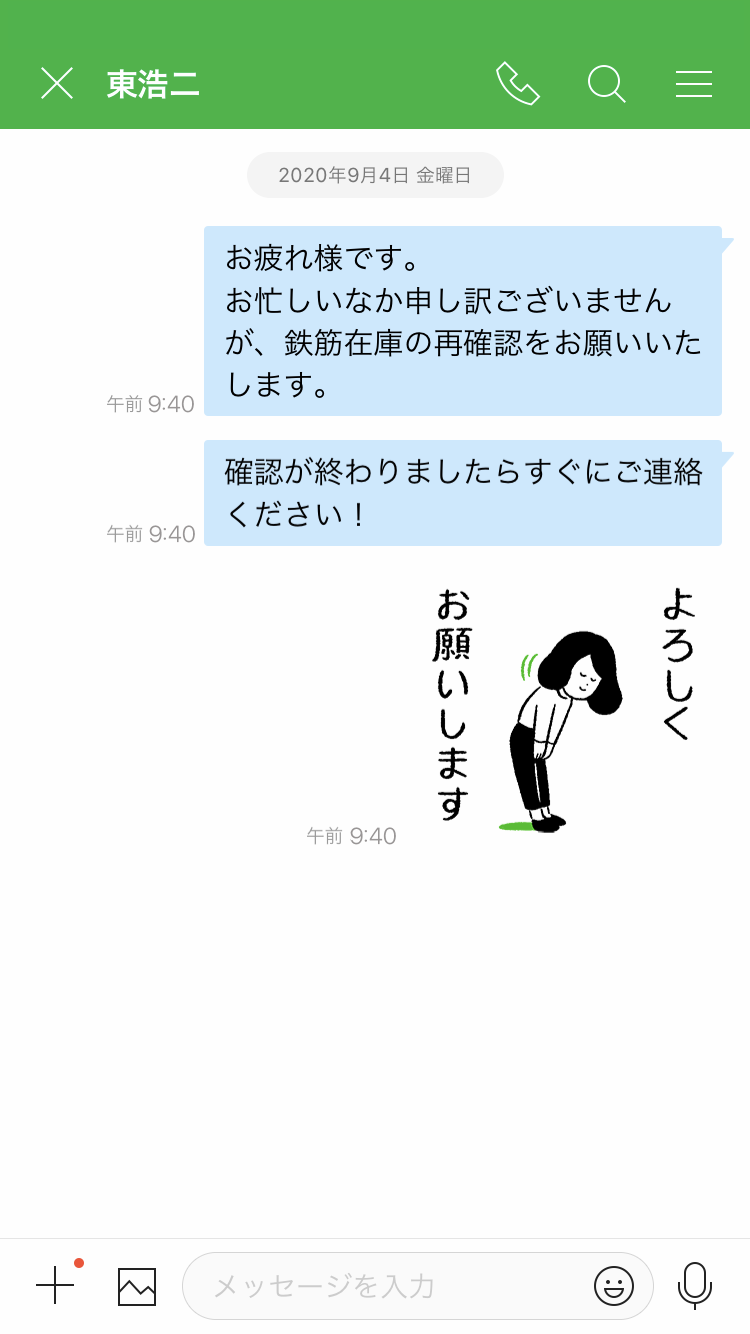This screenshot has width=750, height=1334.
Task: Search within this conversation
Action: (x=606, y=83)
